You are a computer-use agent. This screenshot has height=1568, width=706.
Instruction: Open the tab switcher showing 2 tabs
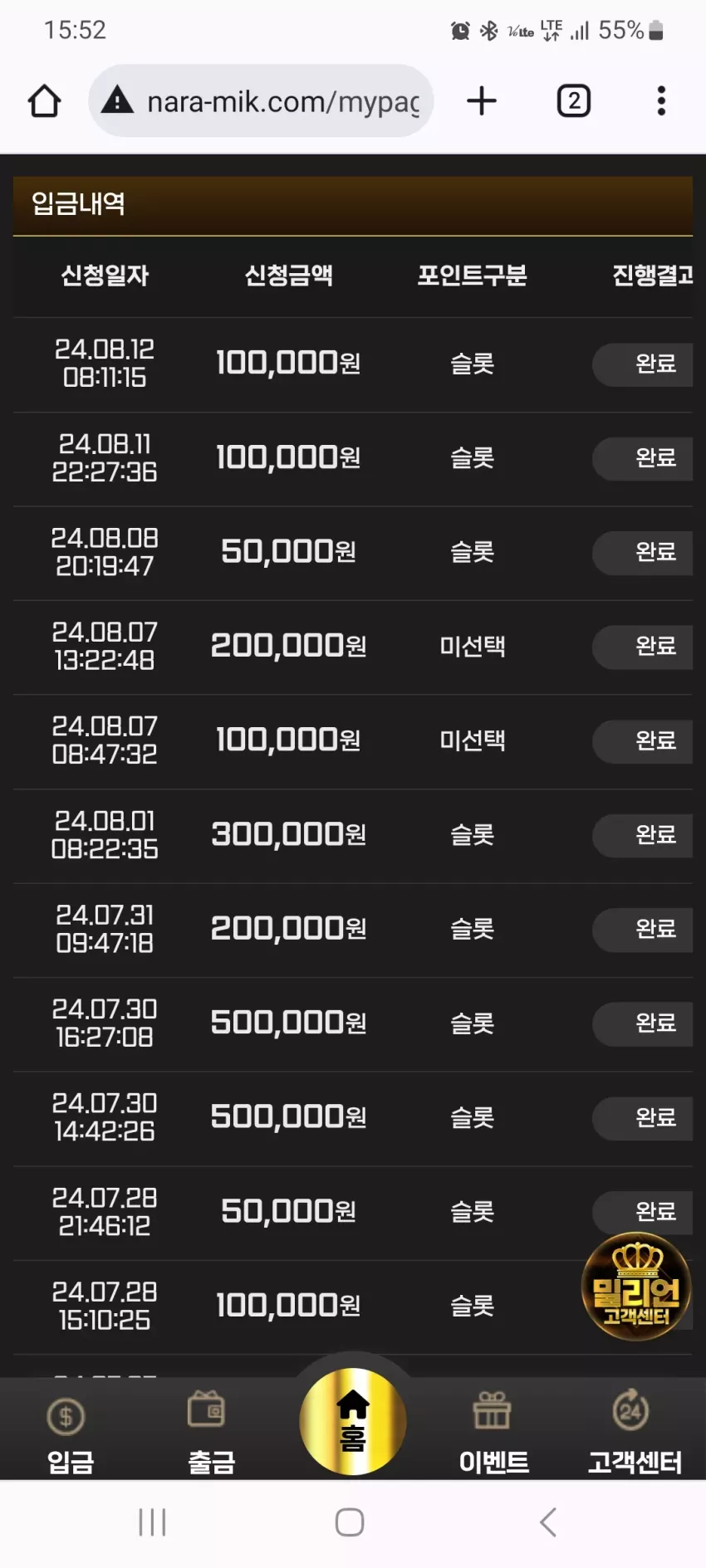coord(573,101)
